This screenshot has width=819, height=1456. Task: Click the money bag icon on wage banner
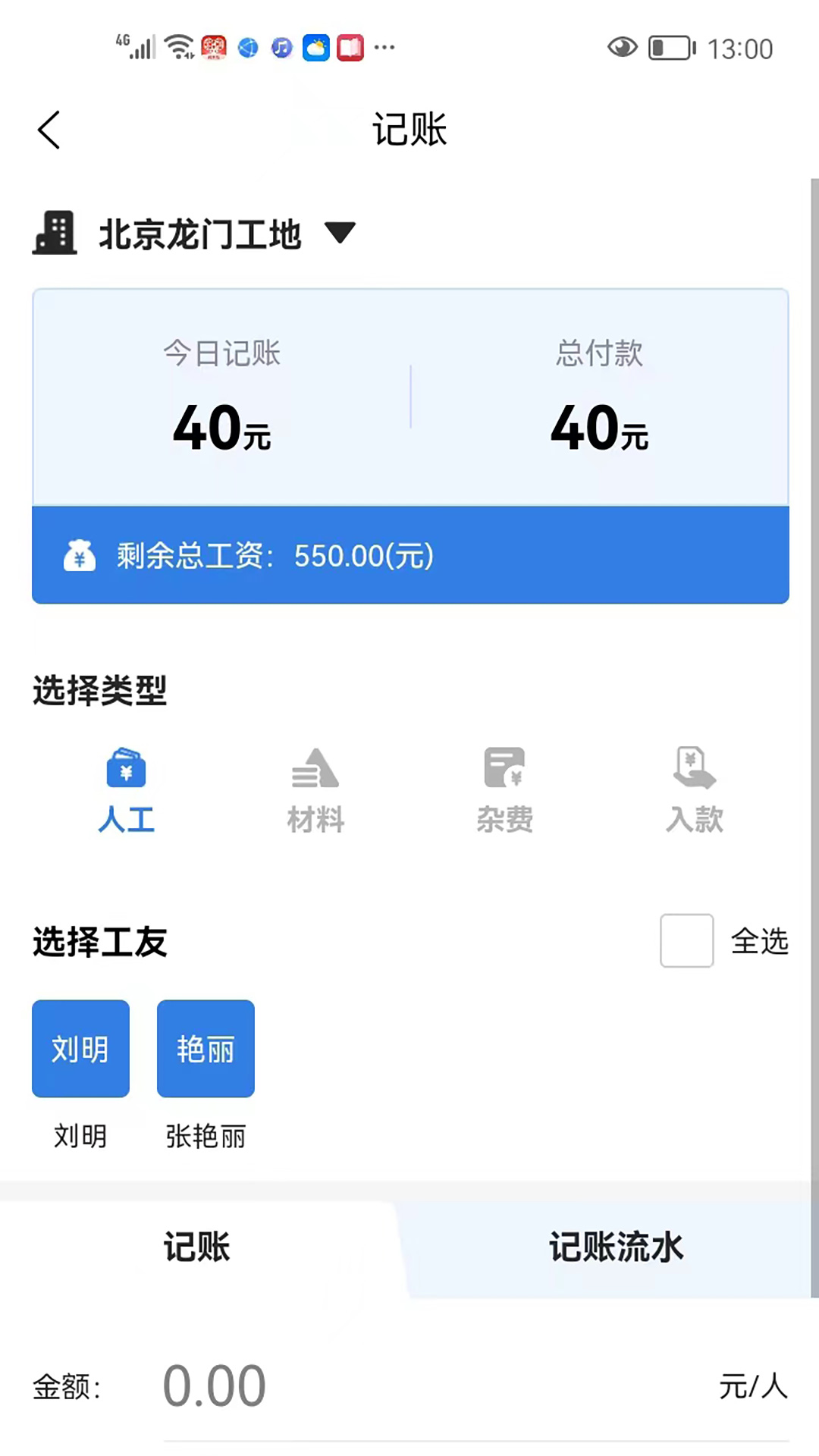click(x=80, y=556)
